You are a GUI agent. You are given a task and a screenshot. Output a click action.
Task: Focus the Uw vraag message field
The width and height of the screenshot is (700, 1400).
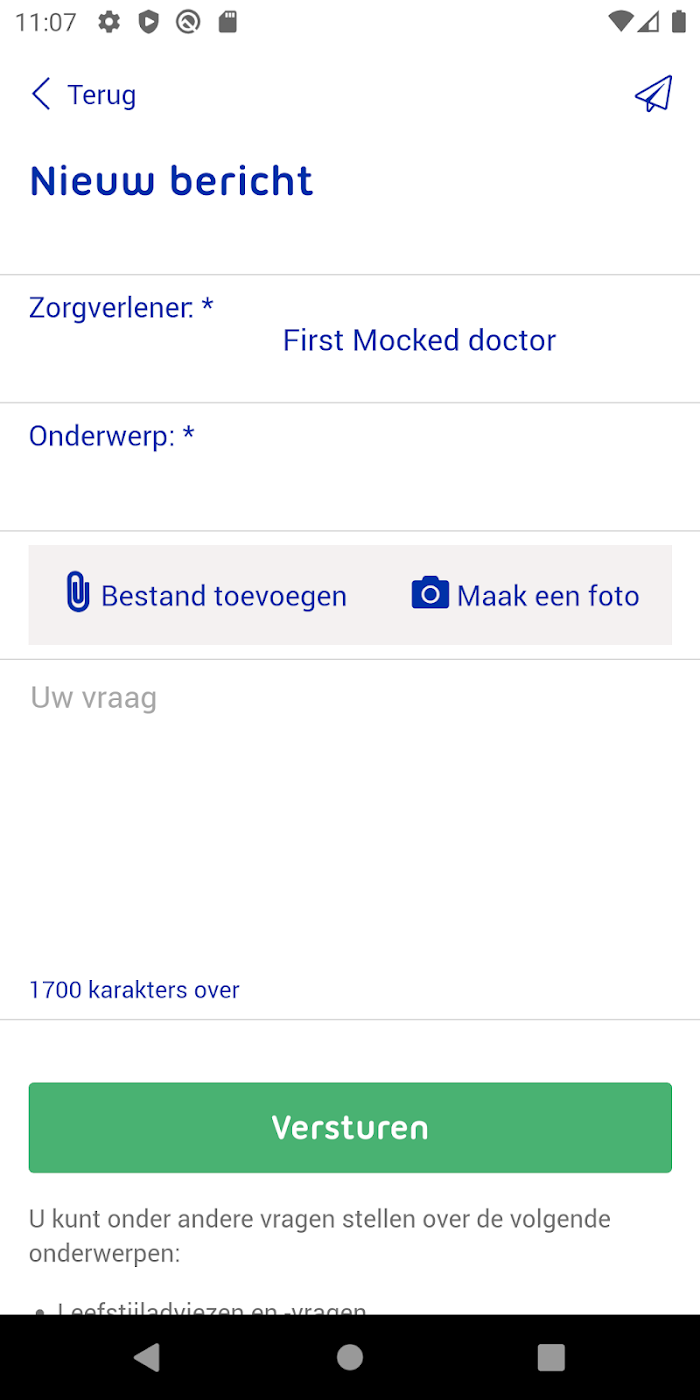click(x=350, y=810)
